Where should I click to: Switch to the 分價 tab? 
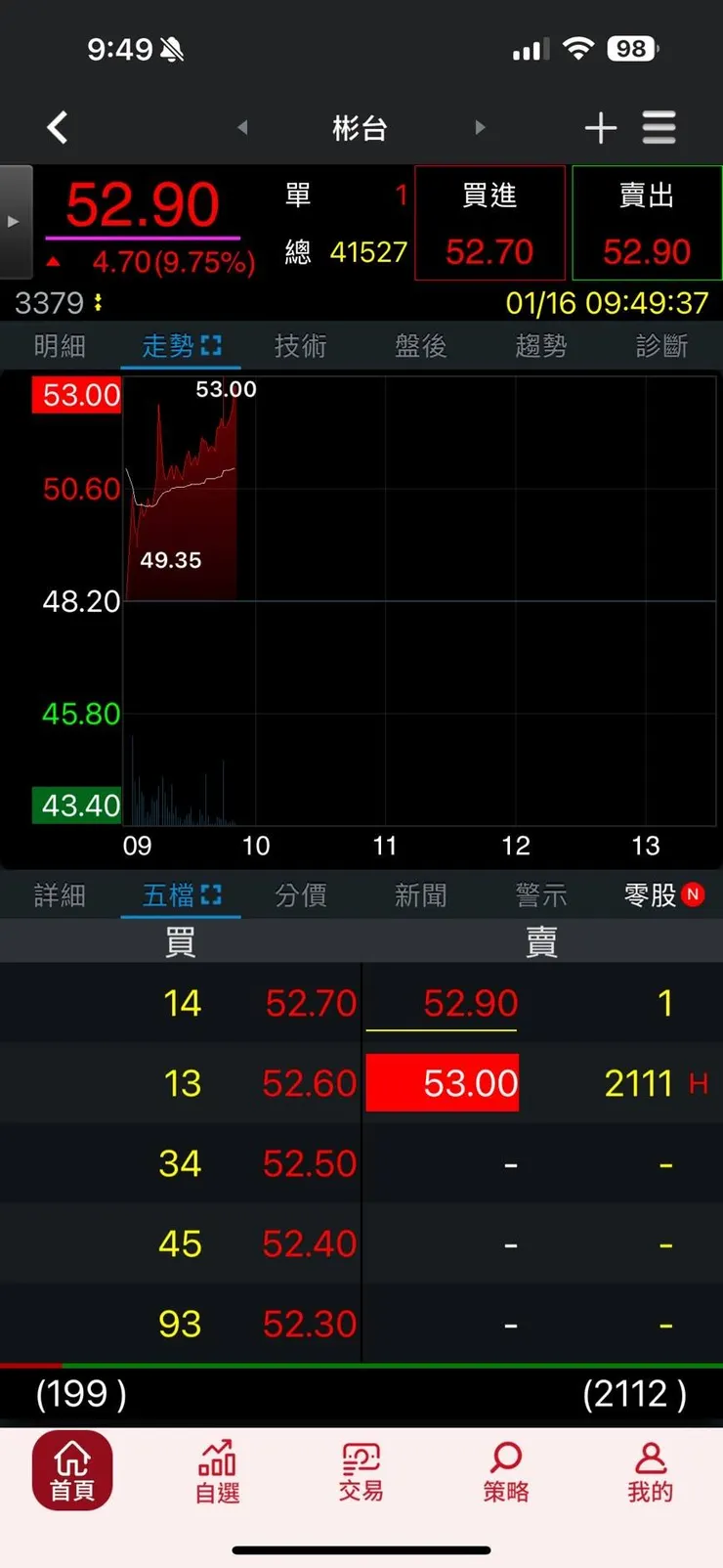pos(301,895)
